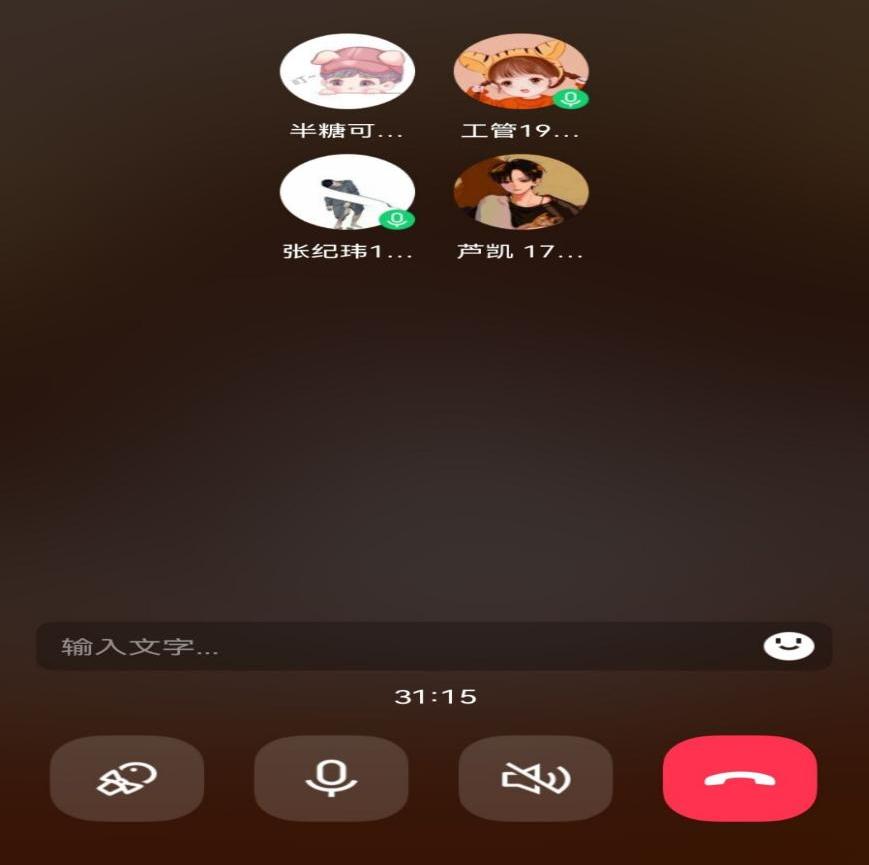Screen dimensions: 869x865
Task: Open the emoji picker
Action: [788, 646]
